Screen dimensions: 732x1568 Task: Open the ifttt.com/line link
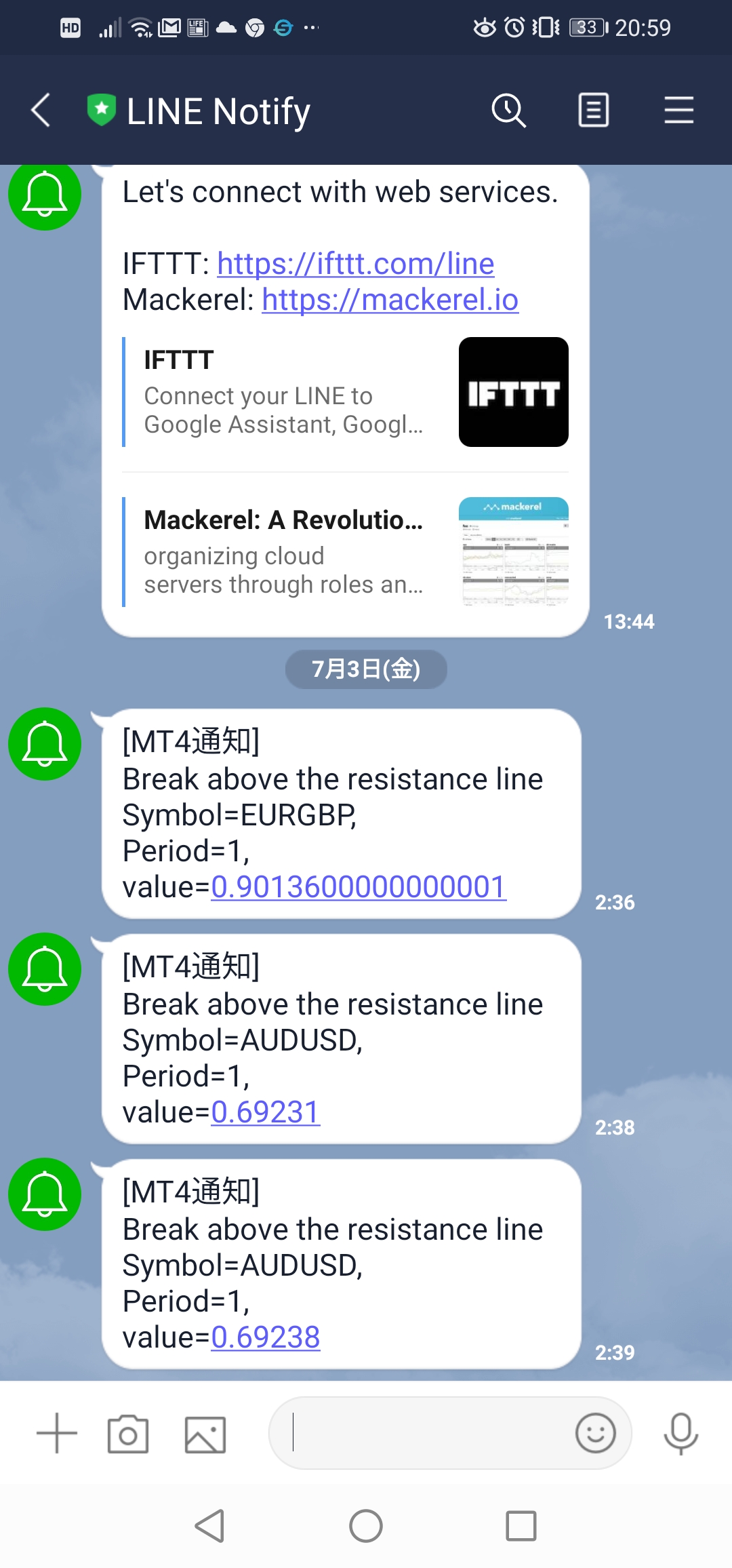click(355, 264)
